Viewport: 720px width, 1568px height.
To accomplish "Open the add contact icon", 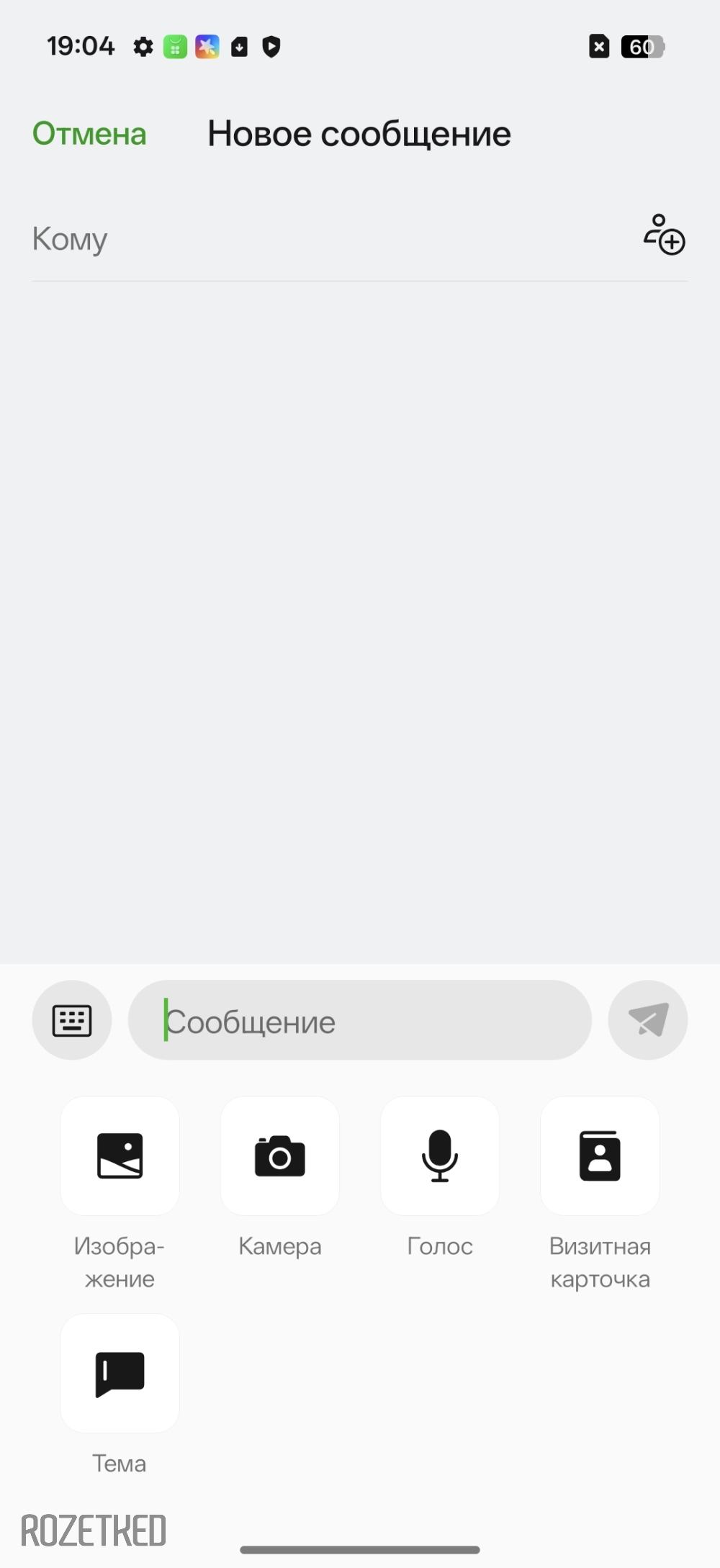I will 664,235.
